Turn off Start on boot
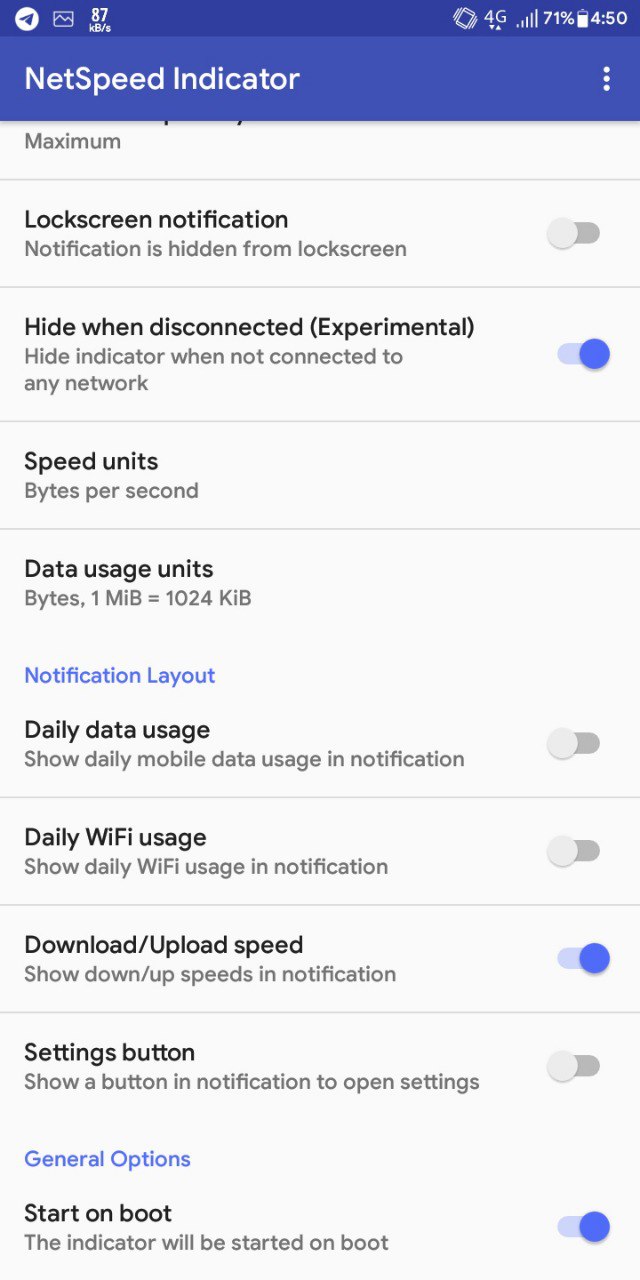Image resolution: width=640 pixels, height=1280 pixels. [x=583, y=1226]
